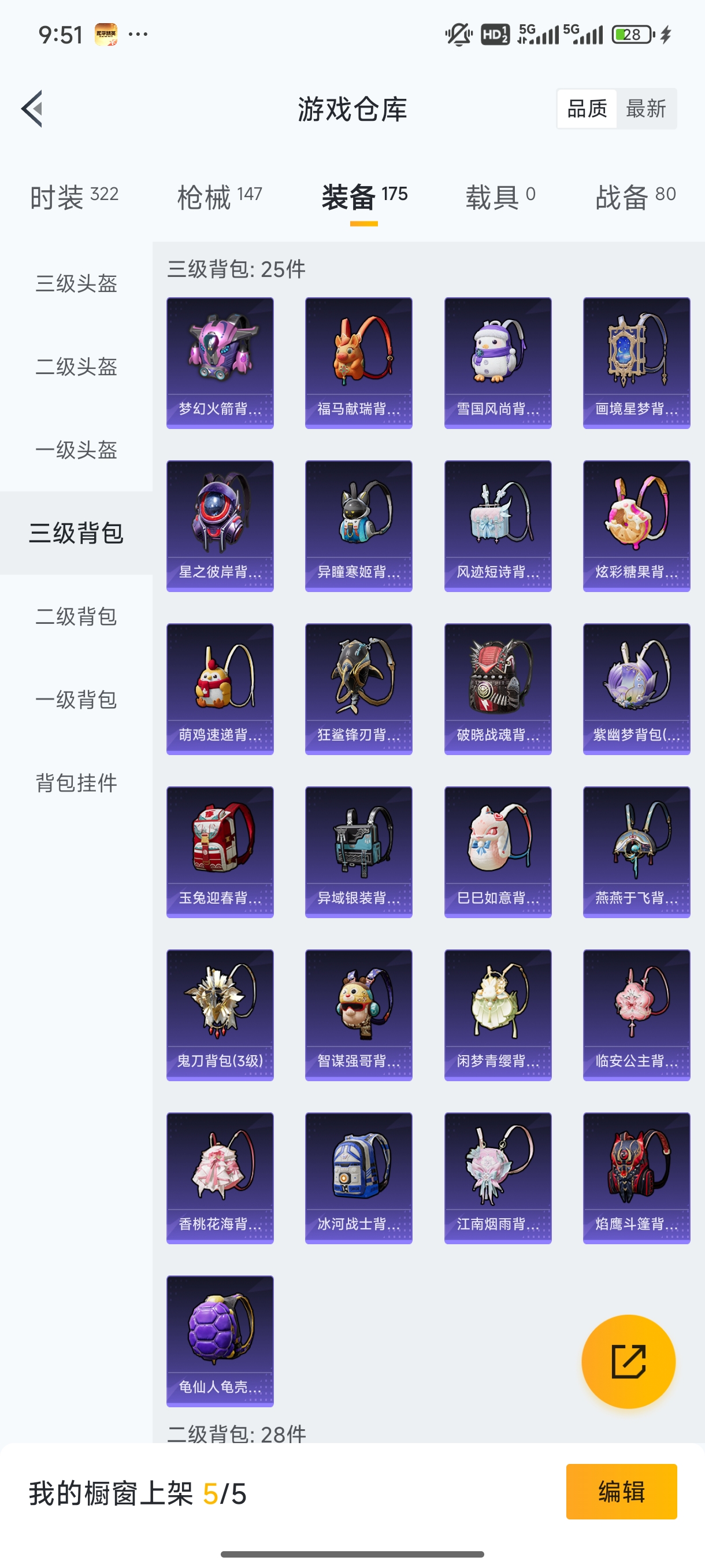Viewport: 705px width, 1568px height.
Task: Select the 二级背包 category
Action: pyautogui.click(x=76, y=616)
